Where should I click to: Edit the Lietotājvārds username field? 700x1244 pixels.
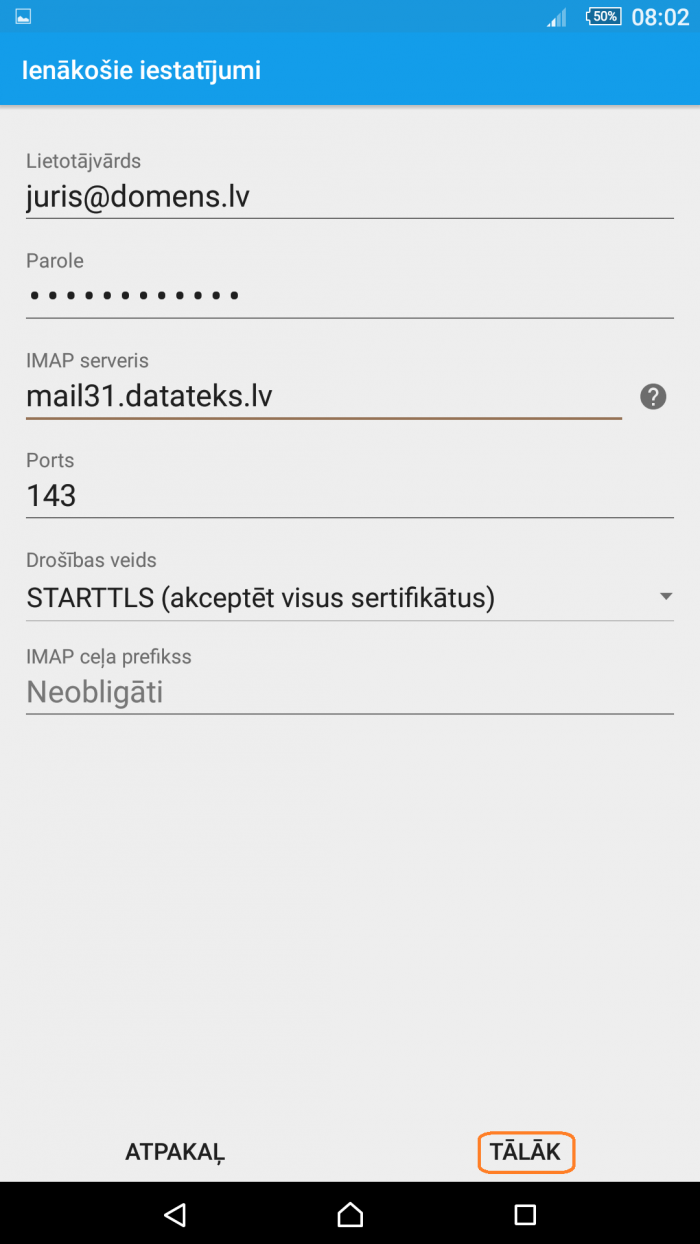click(x=350, y=197)
